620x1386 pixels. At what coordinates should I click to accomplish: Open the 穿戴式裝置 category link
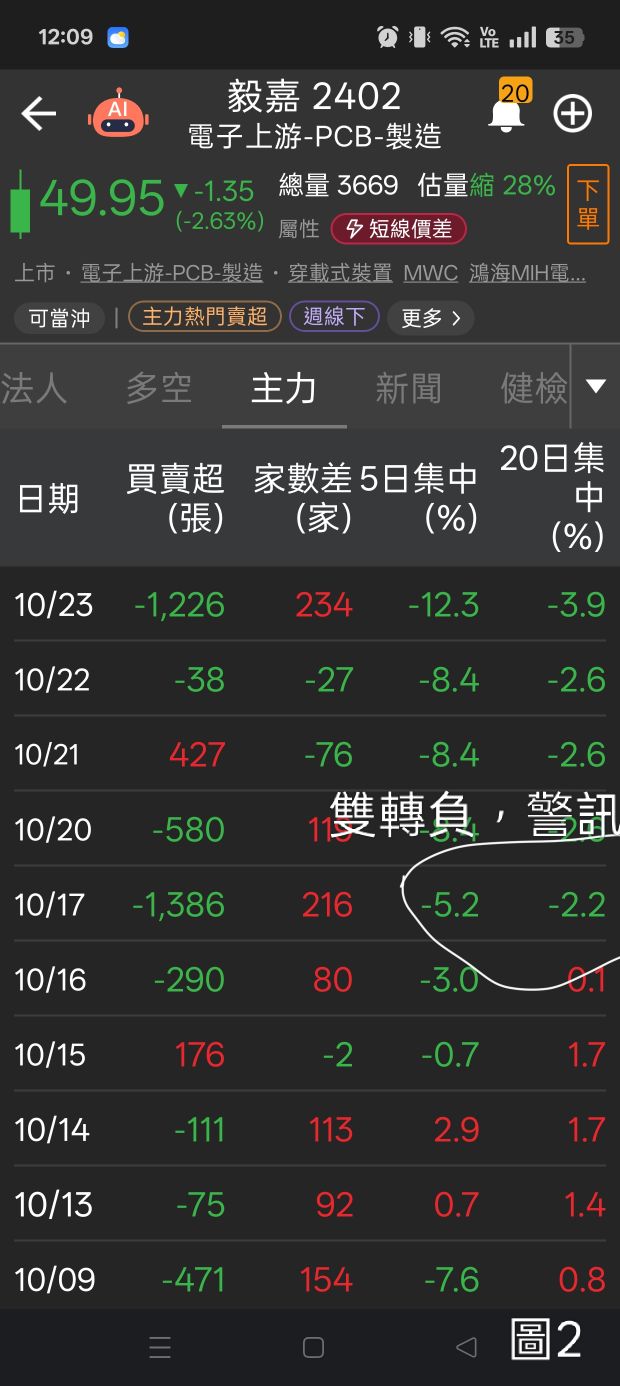(340, 273)
